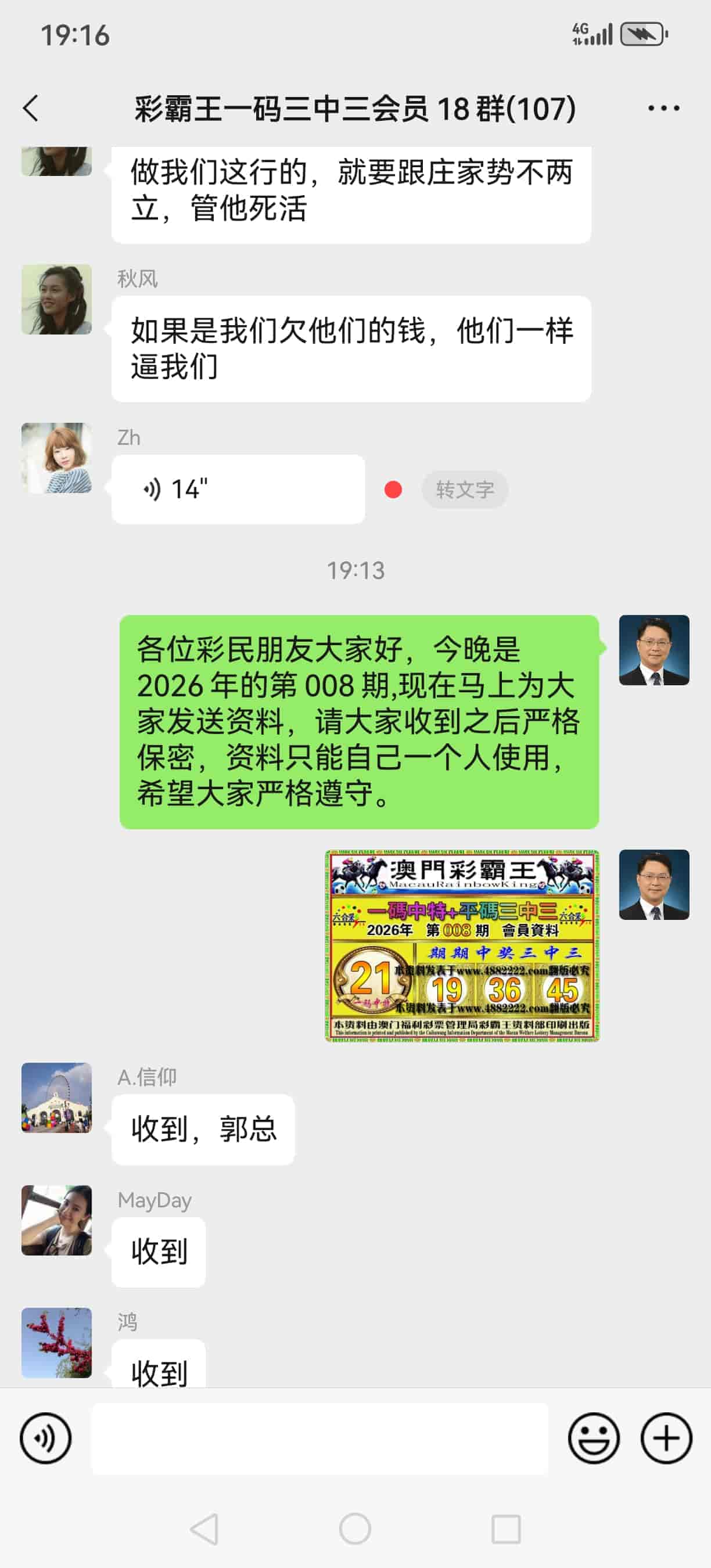The image size is (711, 1568).
Task: Go to the system home screen
Action: point(355,1529)
